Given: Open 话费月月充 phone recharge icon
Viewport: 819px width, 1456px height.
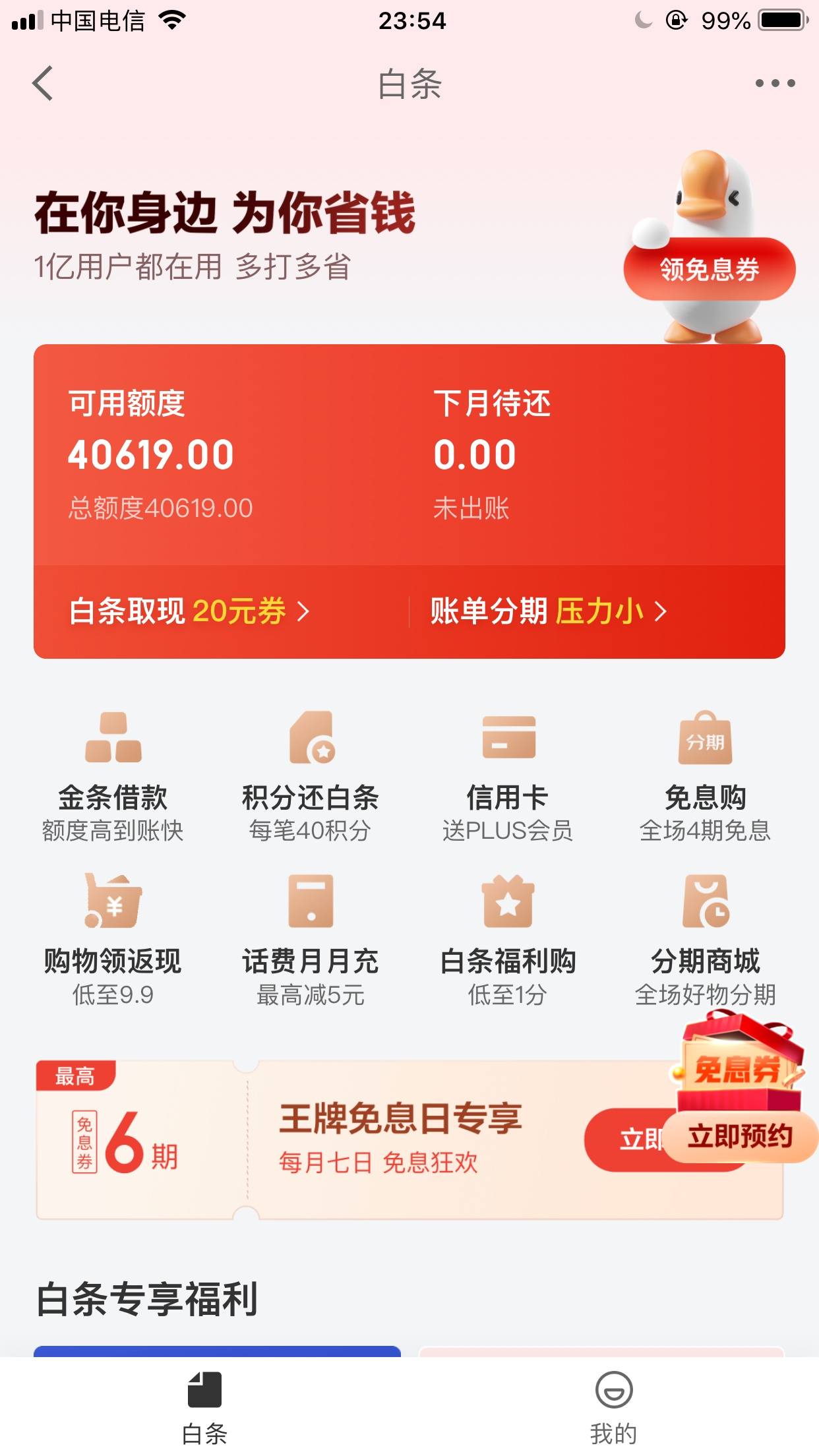Looking at the screenshot, I should click(311, 907).
